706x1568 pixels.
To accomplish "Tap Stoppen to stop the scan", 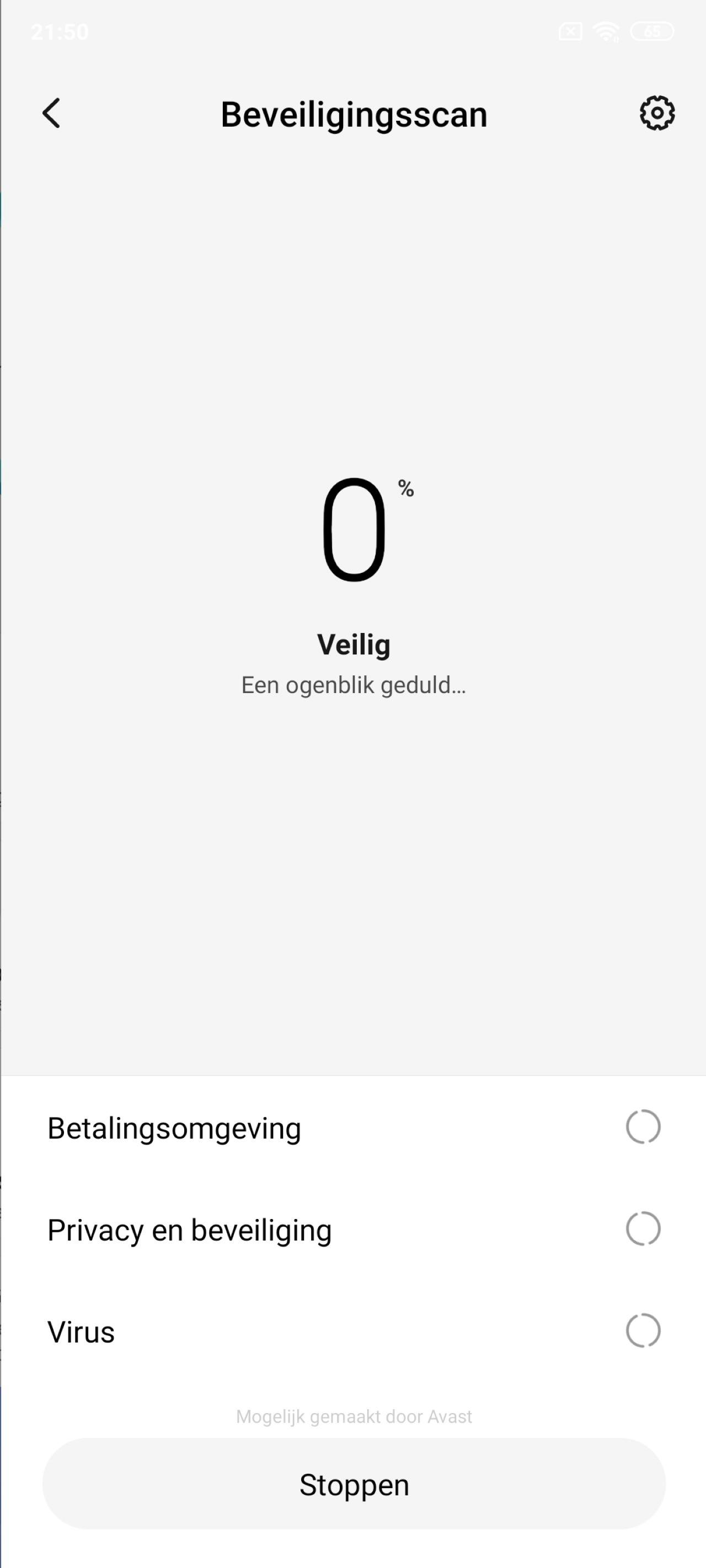I will (354, 1485).
